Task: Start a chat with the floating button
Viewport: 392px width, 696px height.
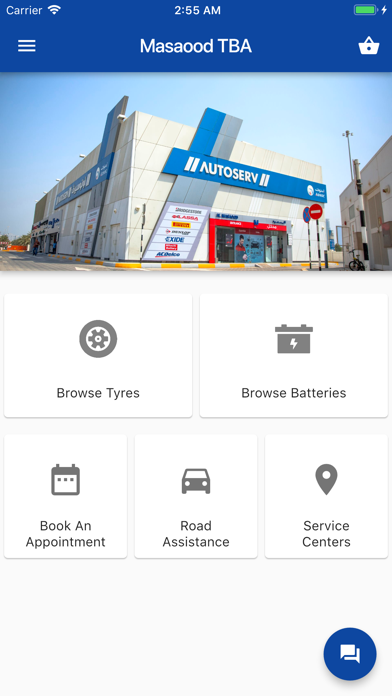Action: (350, 654)
